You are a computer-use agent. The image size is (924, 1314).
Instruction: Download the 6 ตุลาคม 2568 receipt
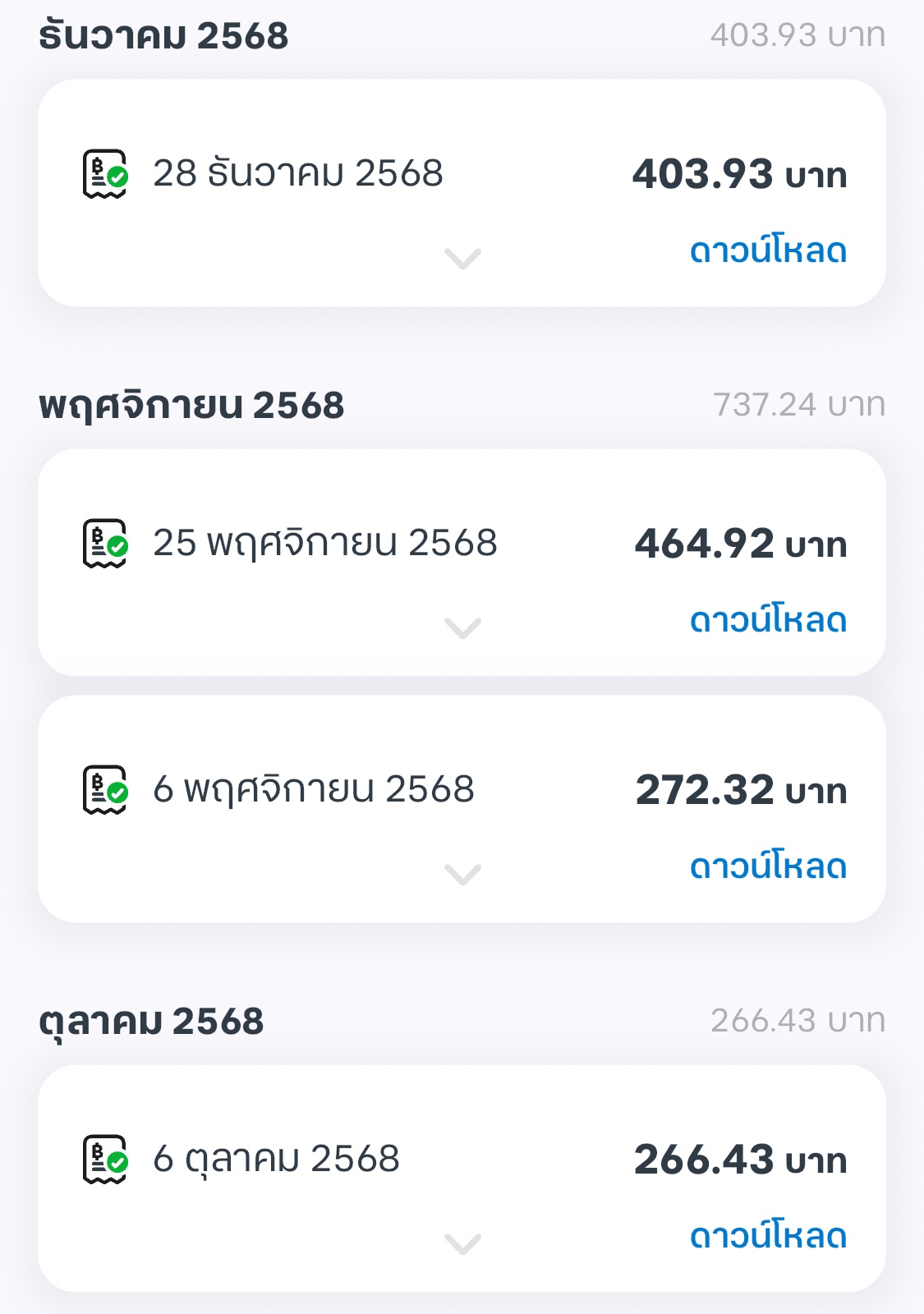pos(768,1236)
